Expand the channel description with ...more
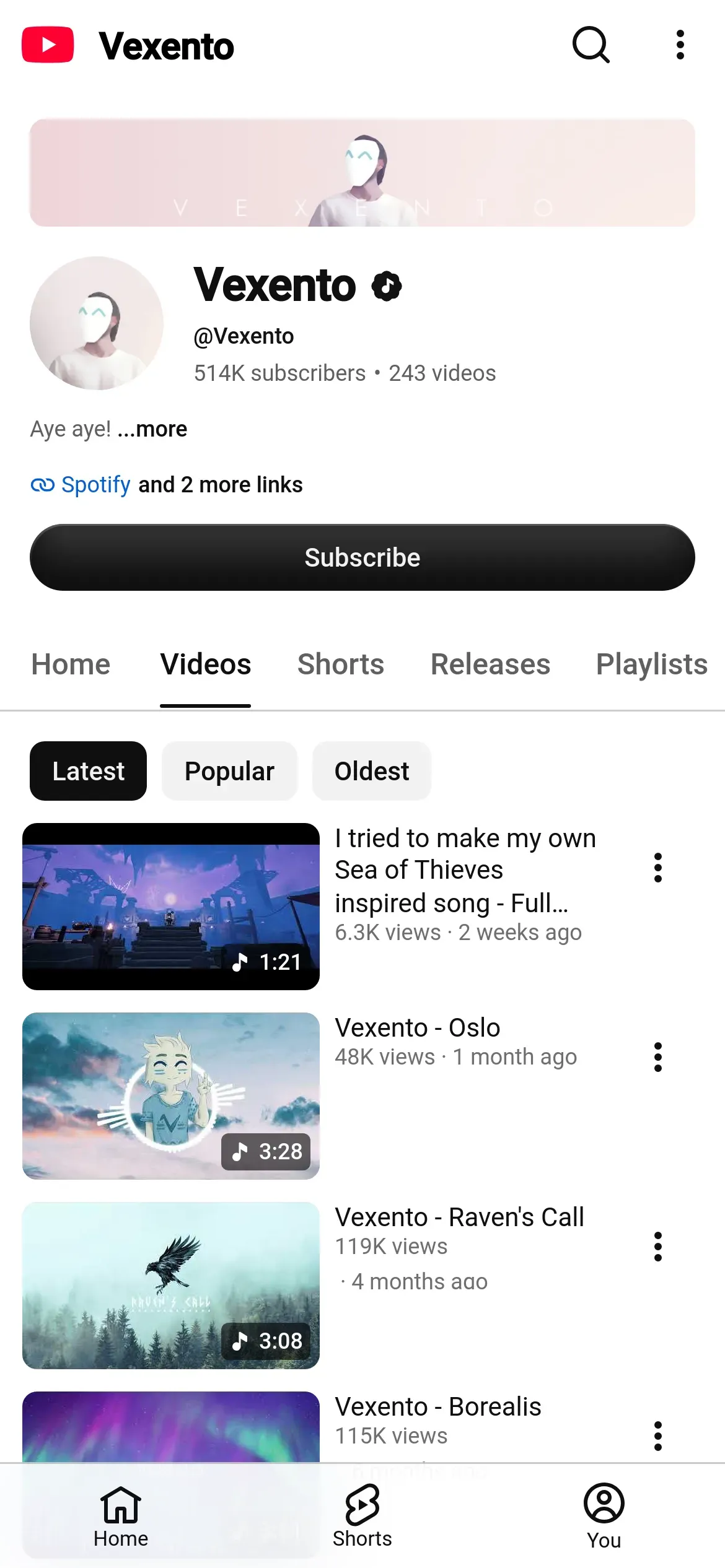This screenshot has width=725, height=1568. tap(152, 429)
